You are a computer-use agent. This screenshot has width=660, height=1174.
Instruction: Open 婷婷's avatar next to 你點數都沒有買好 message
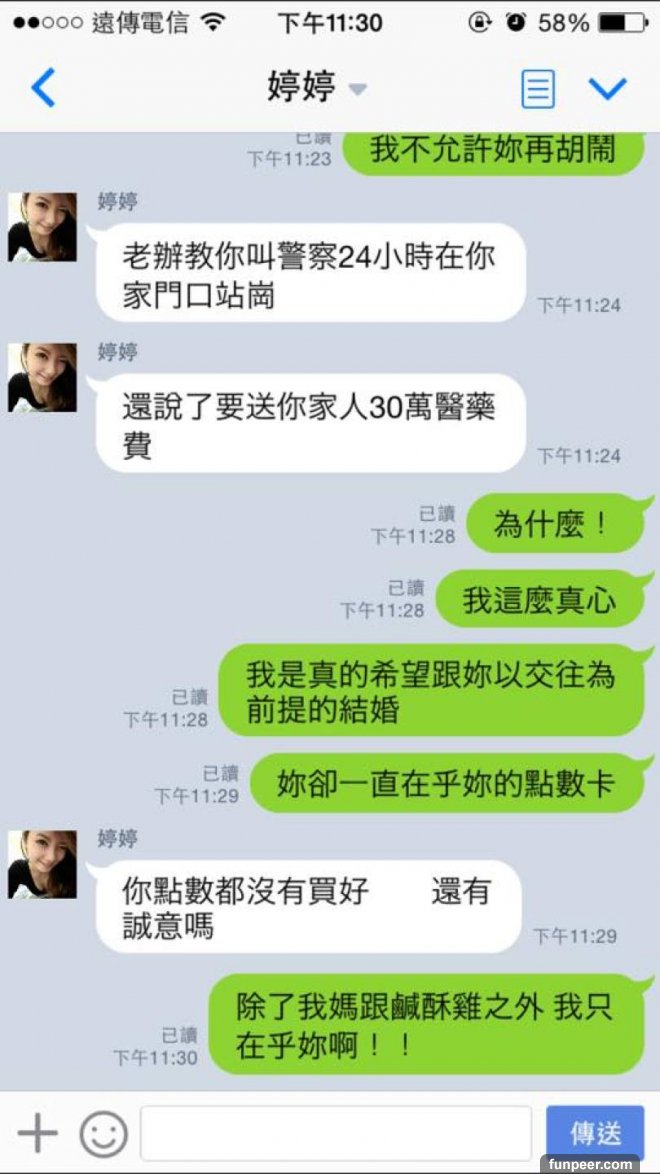[x=42, y=864]
